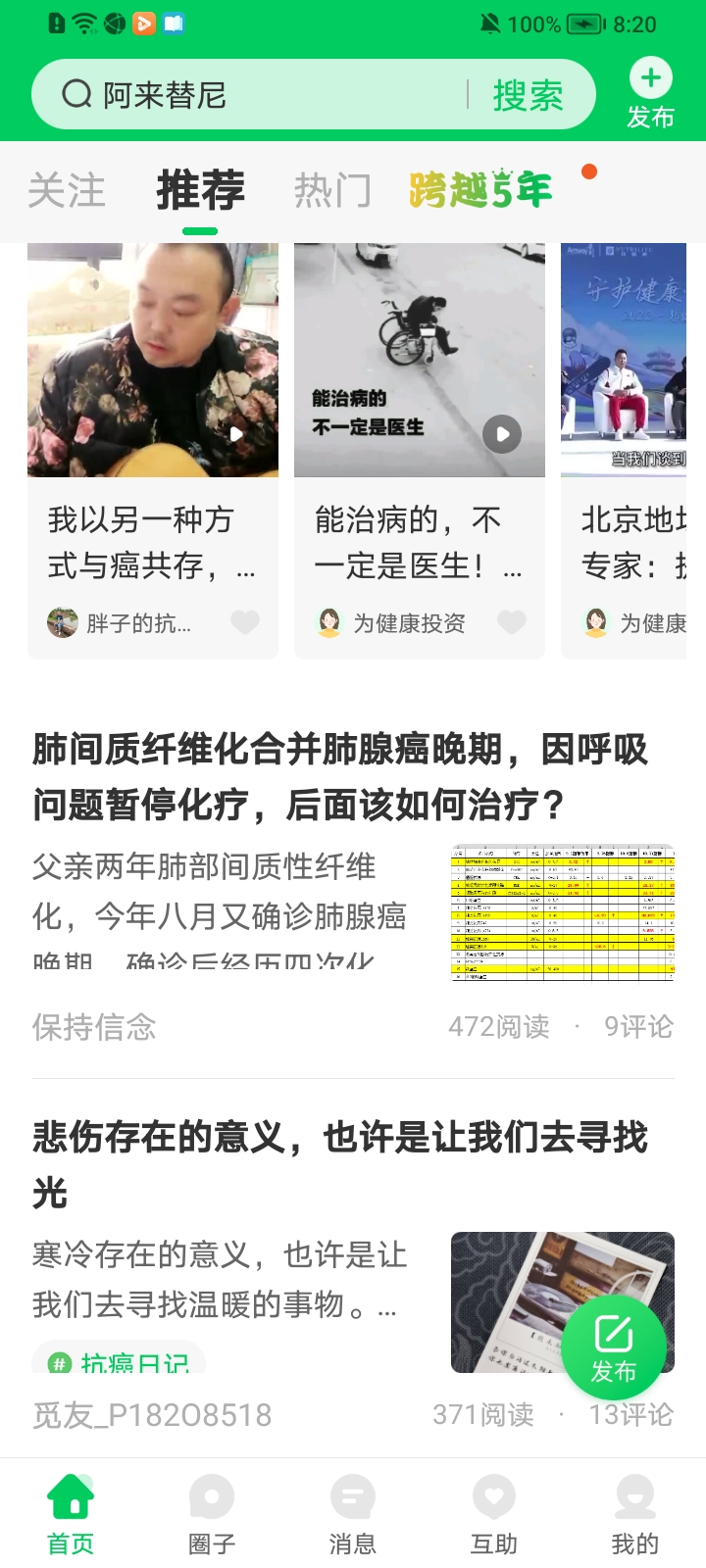Tap 胖子的抗 author avatar

point(61,622)
